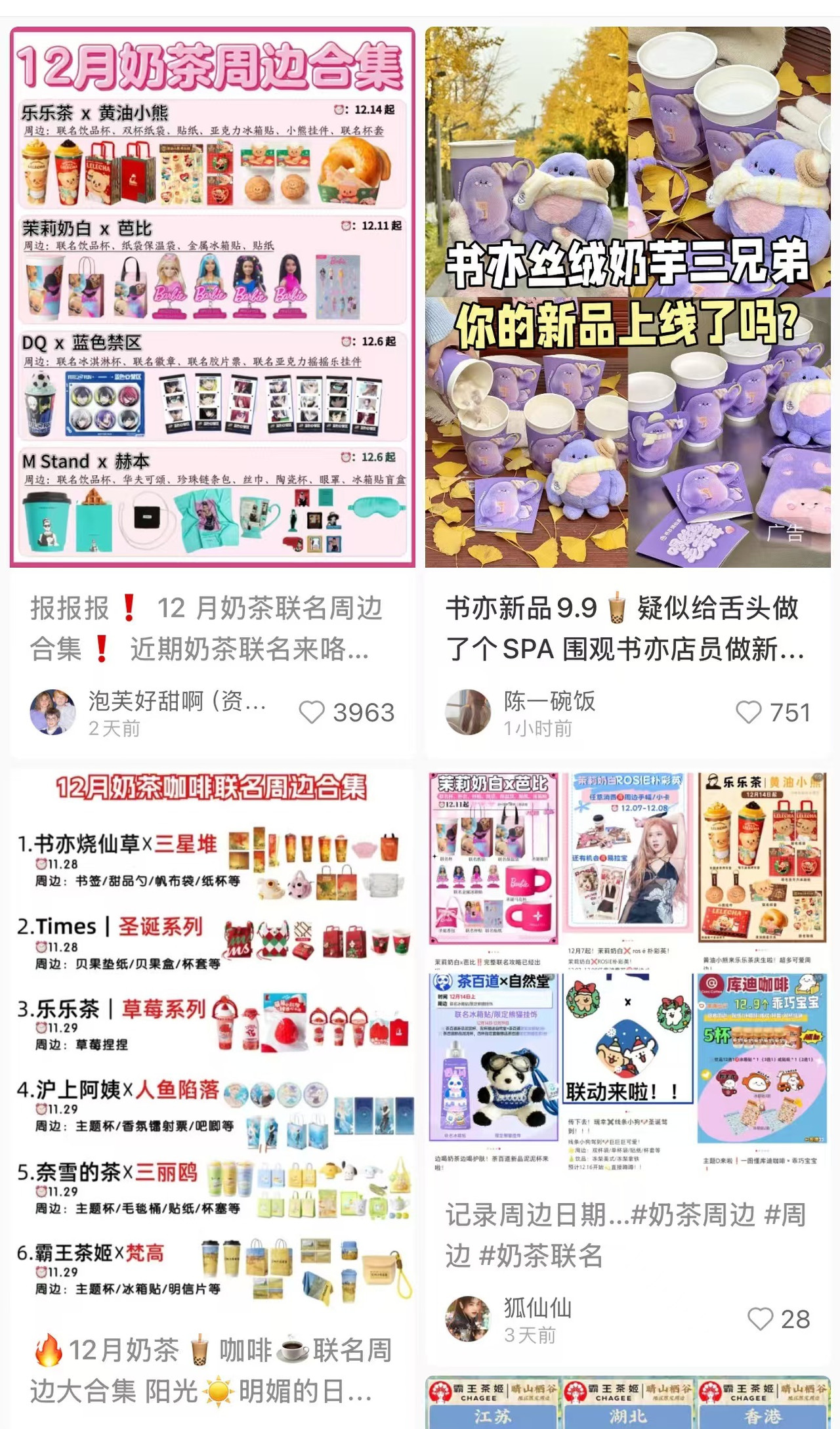Open the 12月奶茶周边合集 post image
Screen dimensions: 840x1429
(212, 297)
